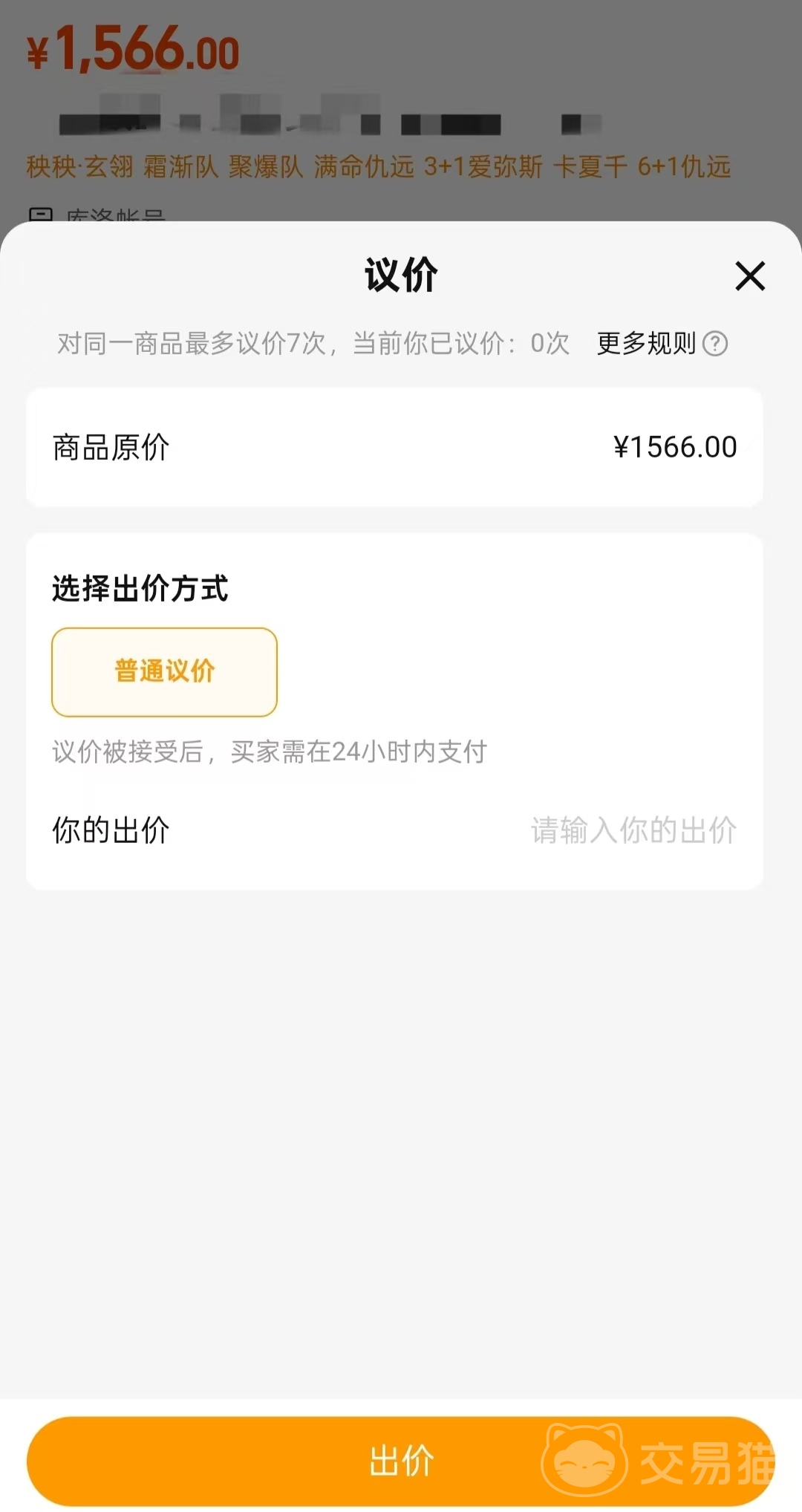
Task: Select the 普通议价 offer method
Action: [164, 672]
